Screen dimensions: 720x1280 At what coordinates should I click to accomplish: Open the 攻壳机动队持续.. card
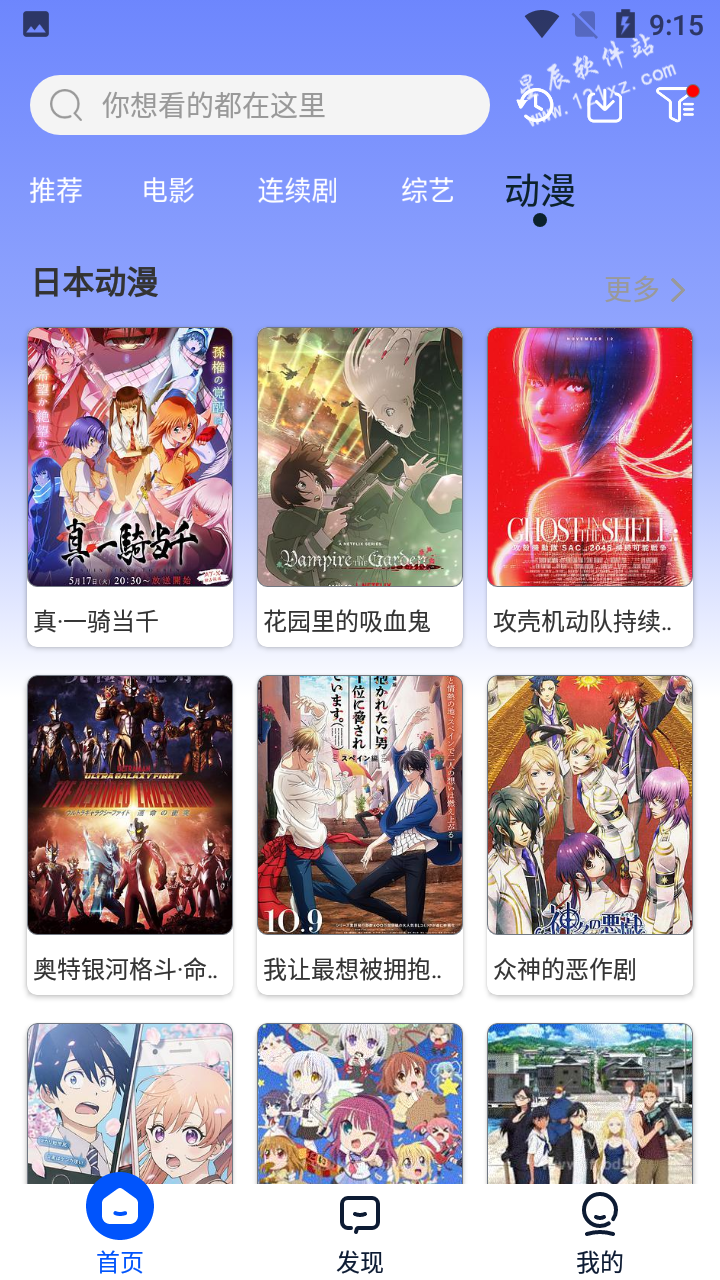pos(590,487)
